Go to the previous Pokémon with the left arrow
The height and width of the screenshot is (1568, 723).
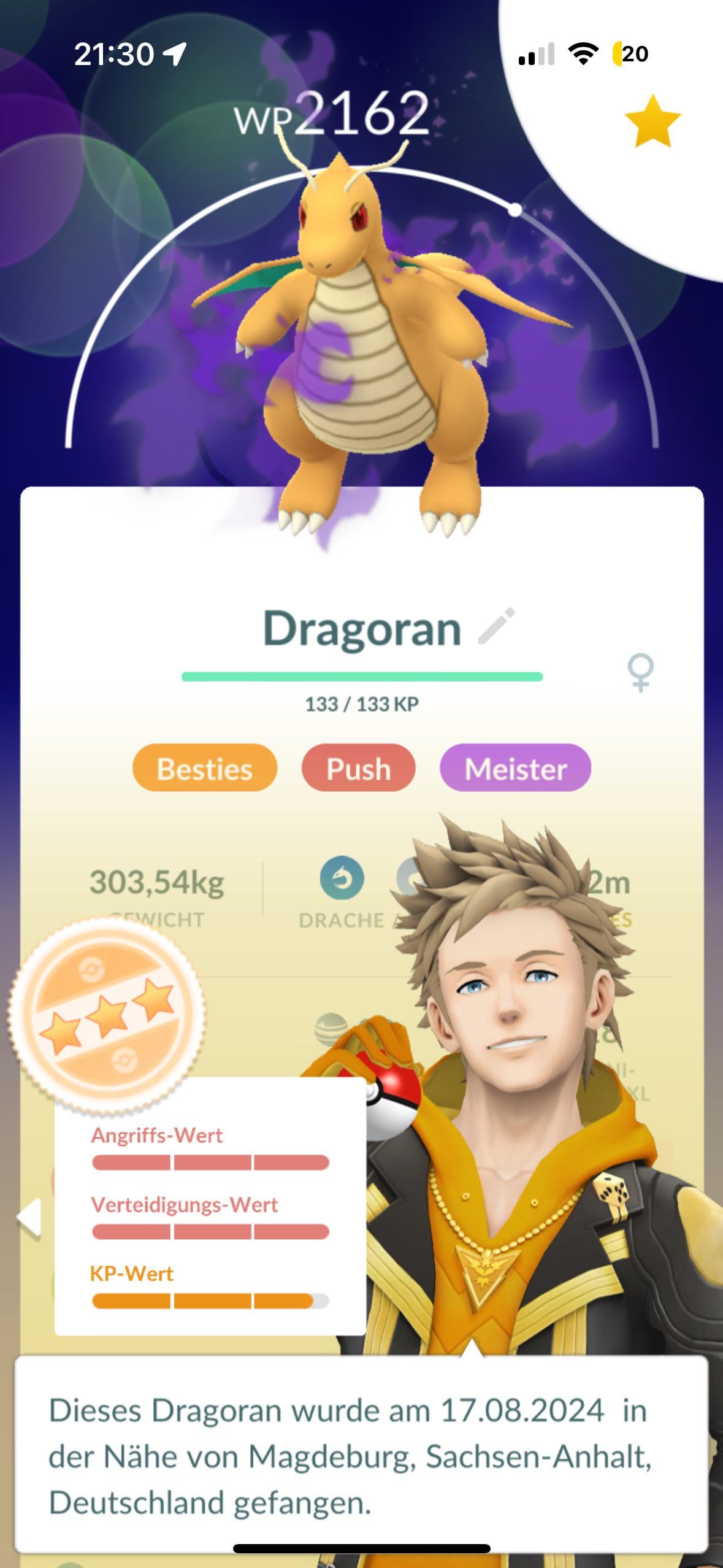tap(29, 1218)
